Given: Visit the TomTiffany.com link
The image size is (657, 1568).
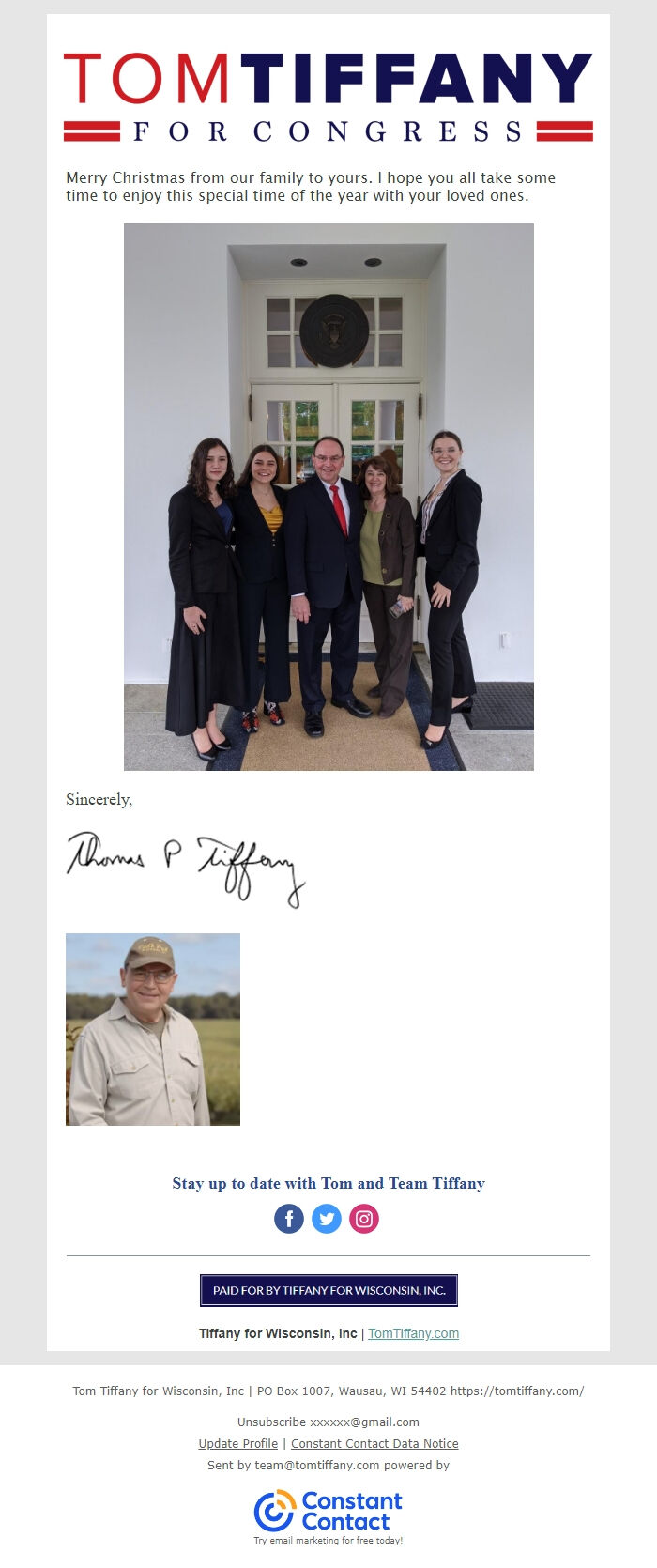Looking at the screenshot, I should tap(413, 1333).
